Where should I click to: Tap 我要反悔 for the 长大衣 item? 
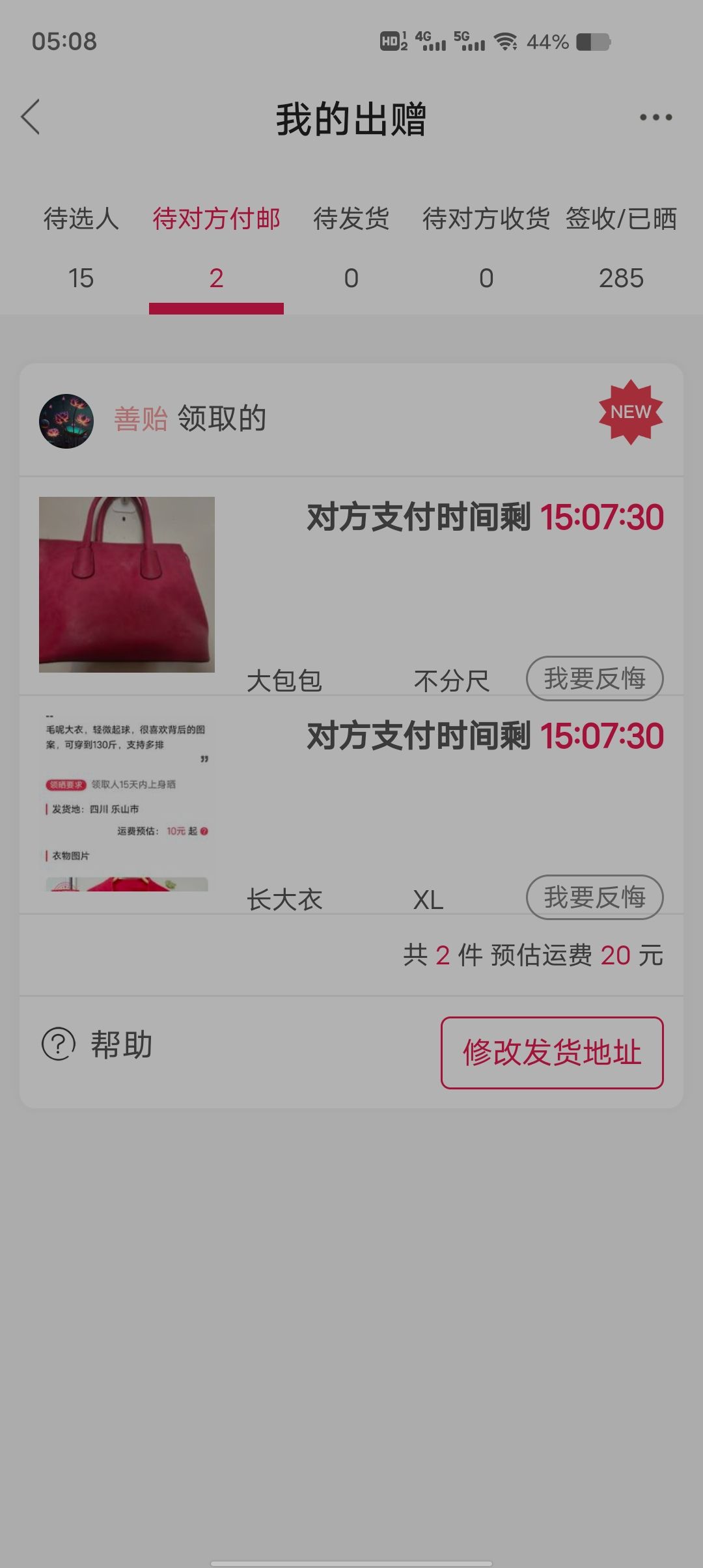595,897
